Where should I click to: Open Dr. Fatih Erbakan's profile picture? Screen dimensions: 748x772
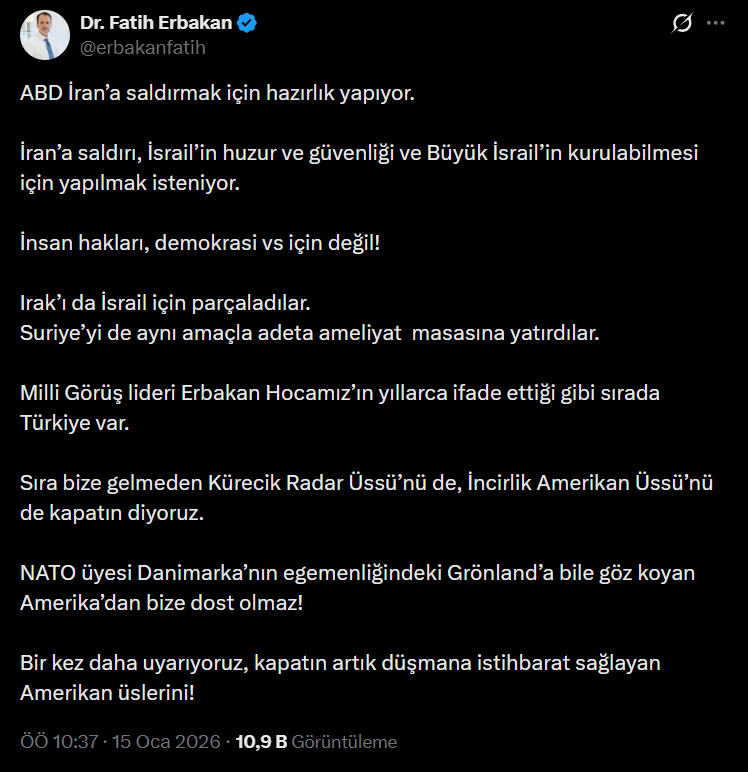tap(45, 36)
